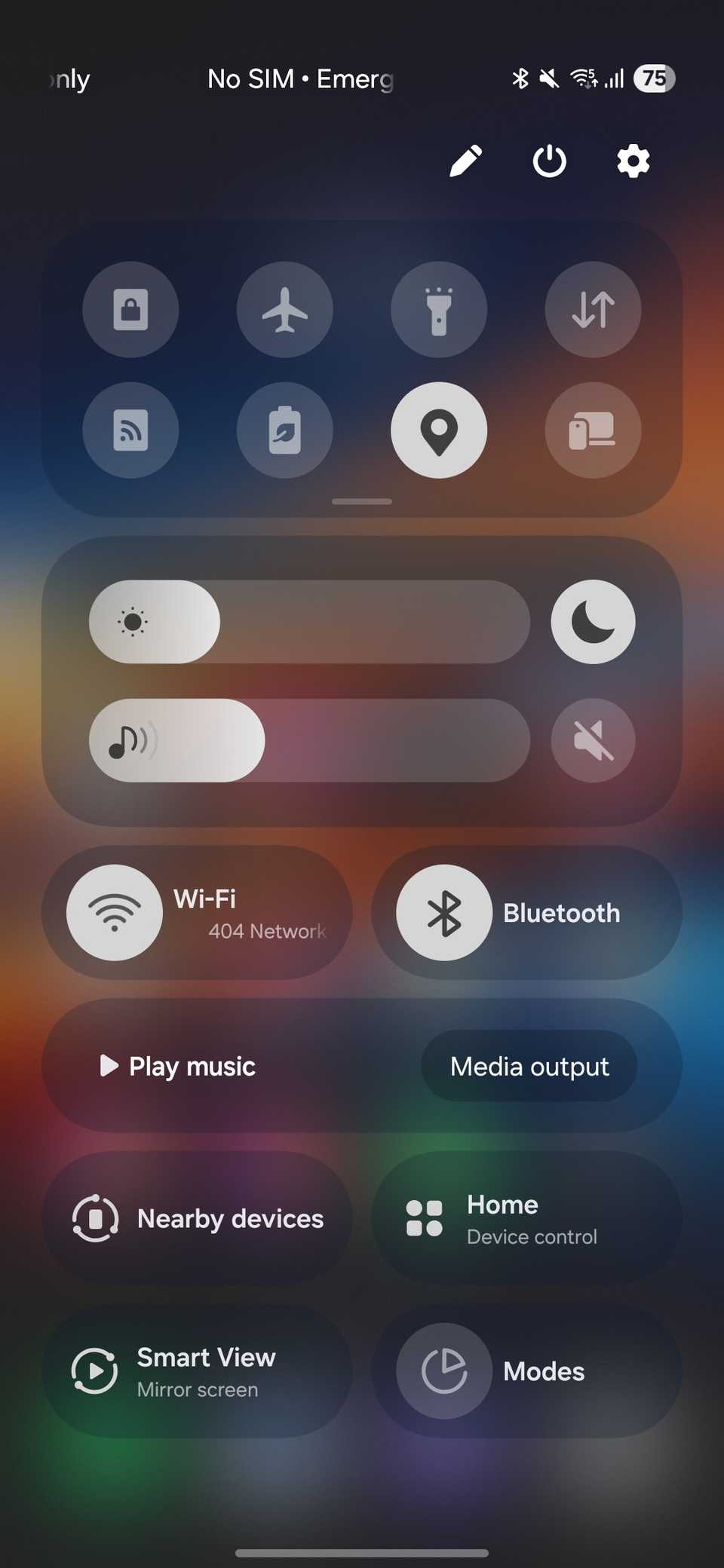Toggle mobile data with the arrows icon
The image size is (724, 1568).
pyautogui.click(x=594, y=310)
